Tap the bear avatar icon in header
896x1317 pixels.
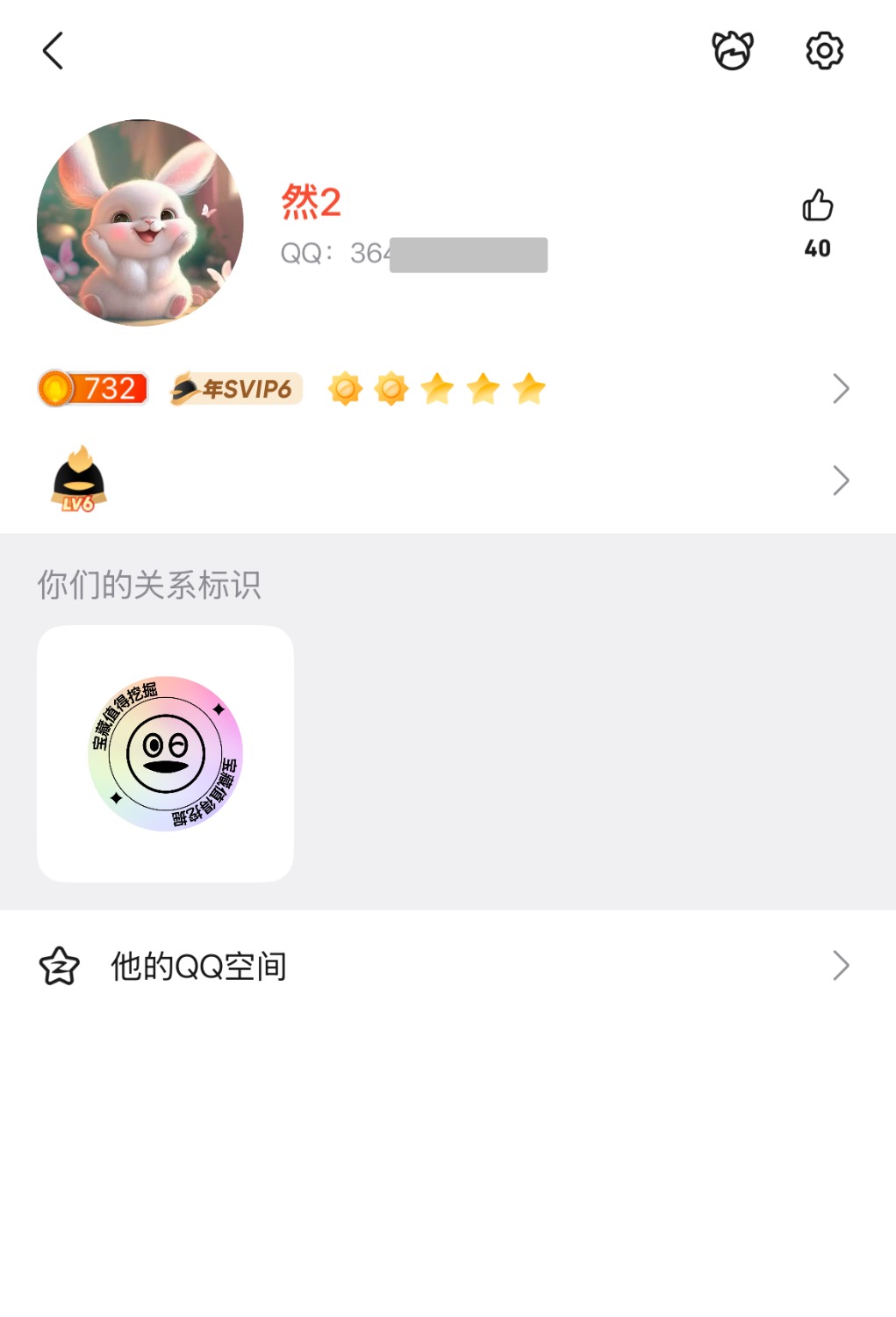click(732, 51)
